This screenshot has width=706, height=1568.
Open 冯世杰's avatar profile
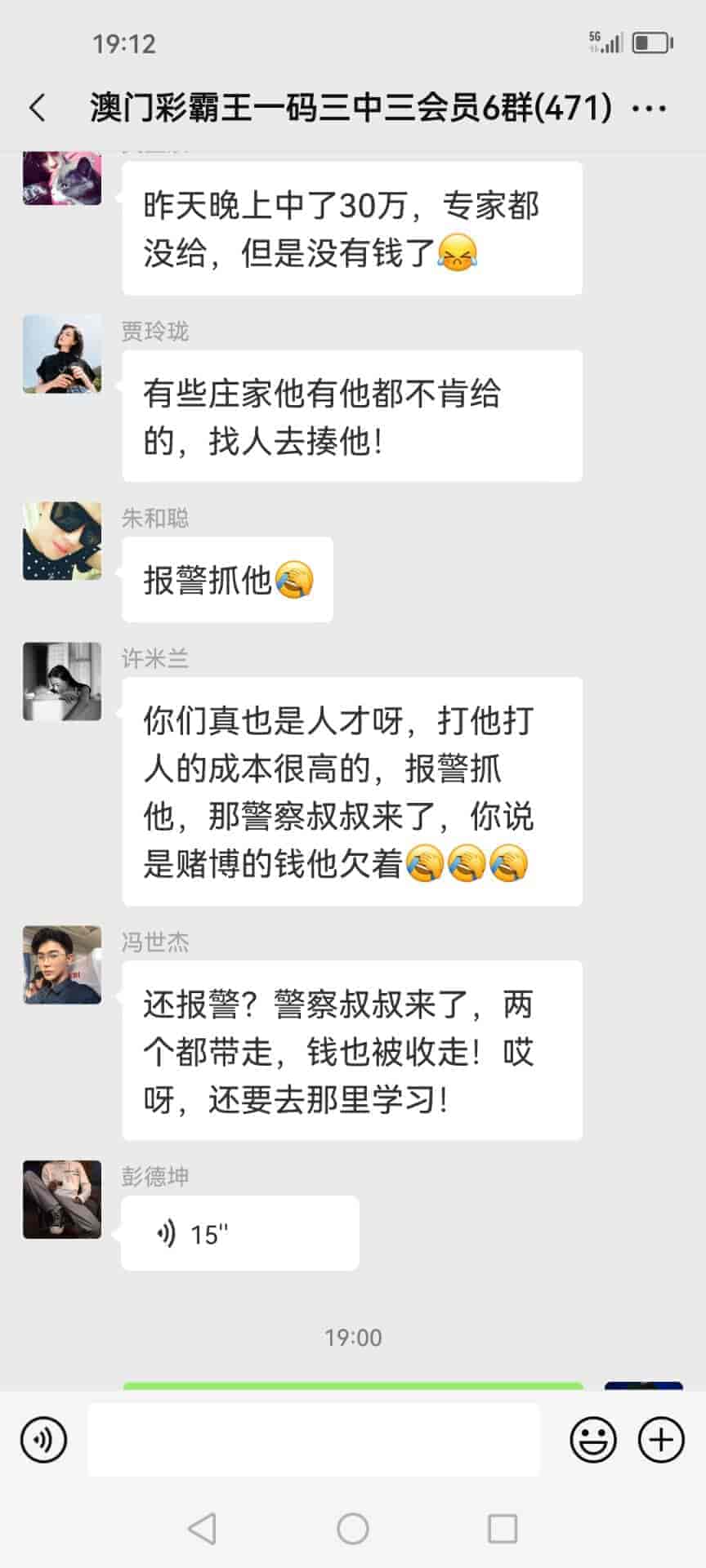tap(62, 964)
